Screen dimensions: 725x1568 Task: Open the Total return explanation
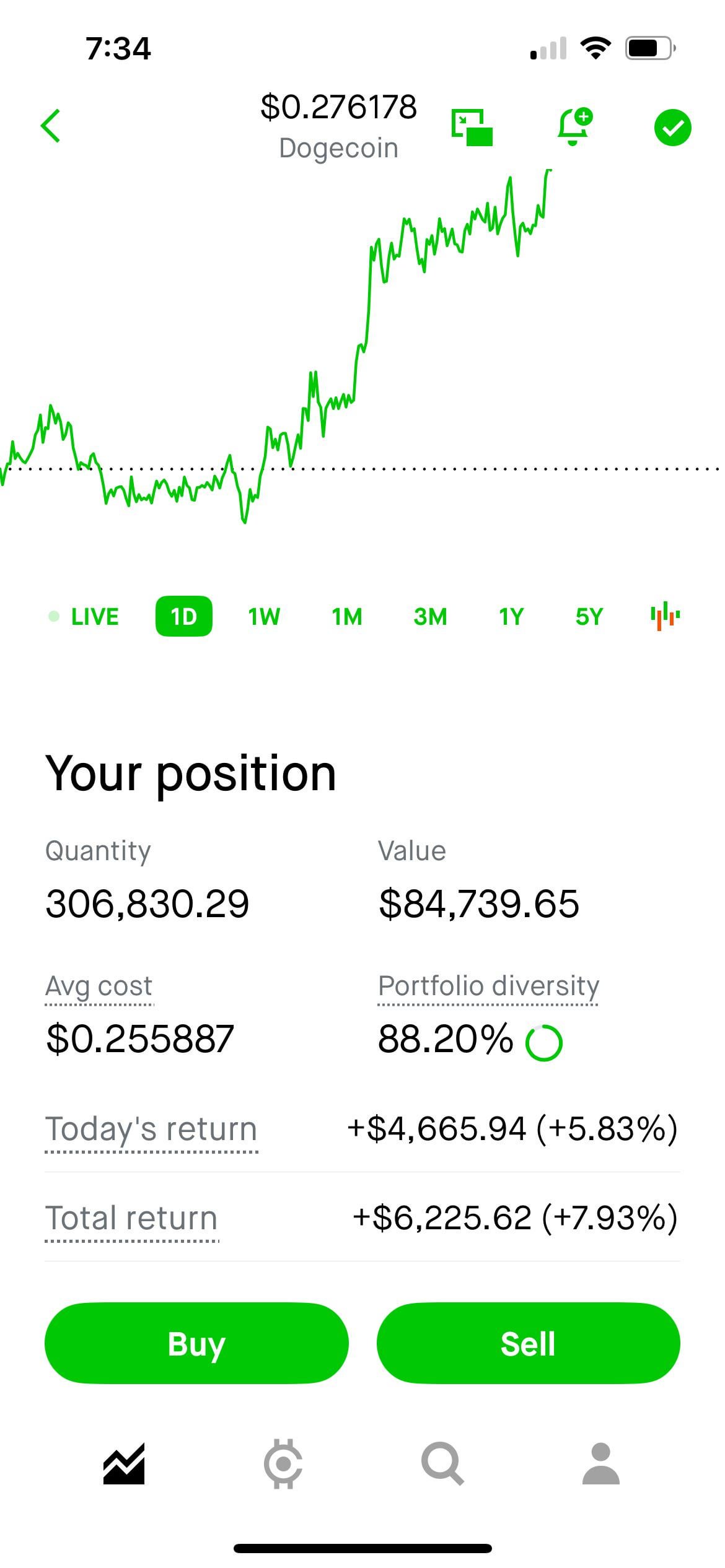click(x=131, y=1218)
